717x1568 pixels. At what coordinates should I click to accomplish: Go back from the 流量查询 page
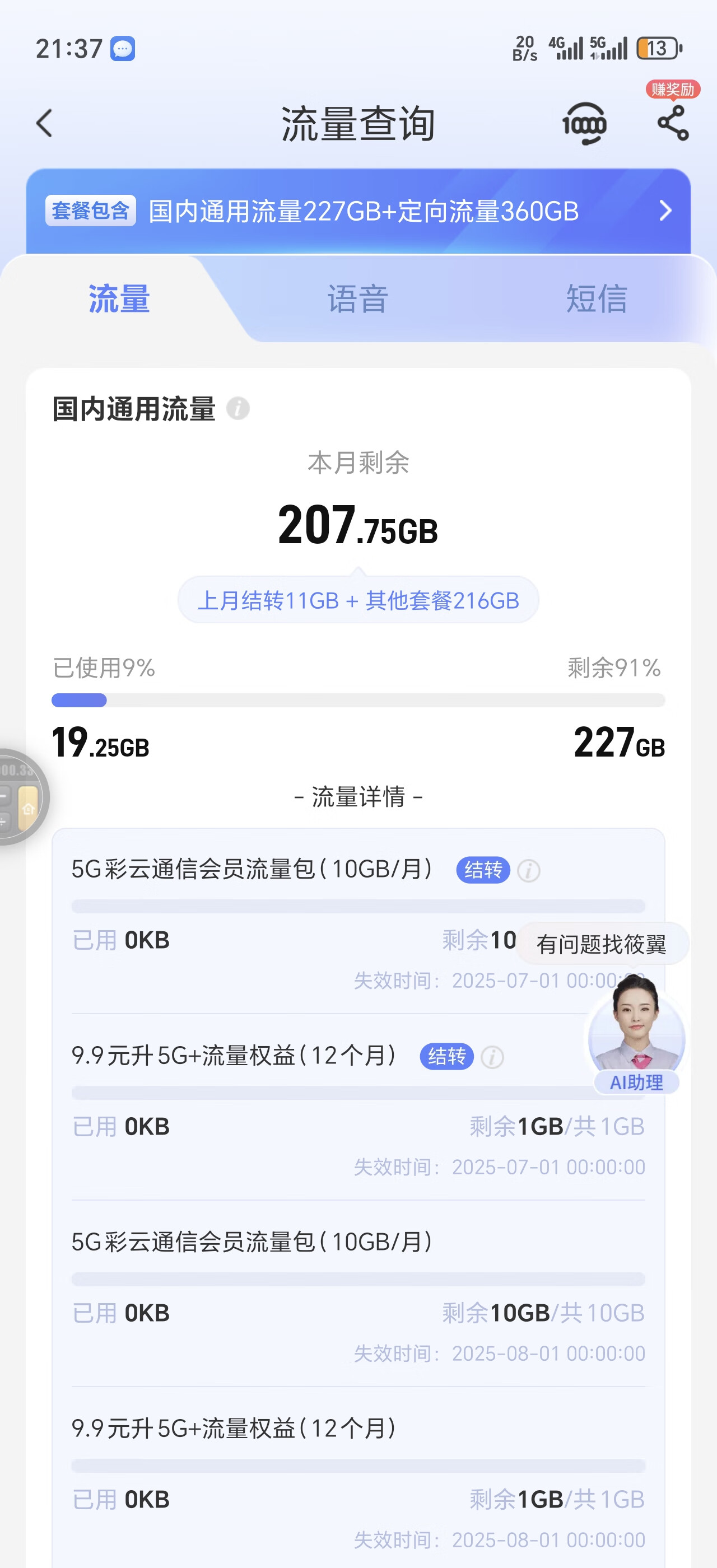(x=44, y=124)
